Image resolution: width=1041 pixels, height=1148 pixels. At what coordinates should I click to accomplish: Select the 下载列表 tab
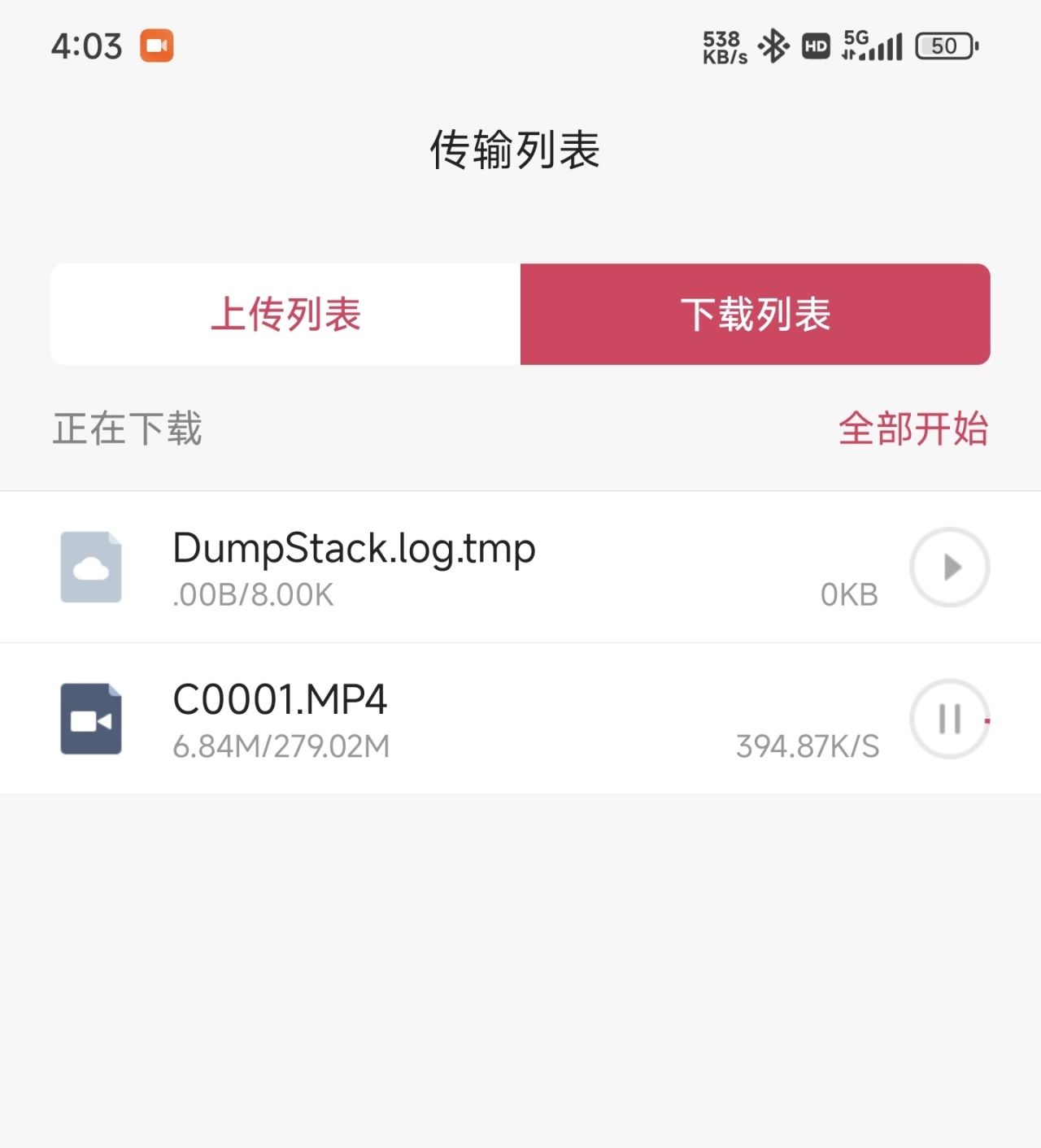(755, 315)
